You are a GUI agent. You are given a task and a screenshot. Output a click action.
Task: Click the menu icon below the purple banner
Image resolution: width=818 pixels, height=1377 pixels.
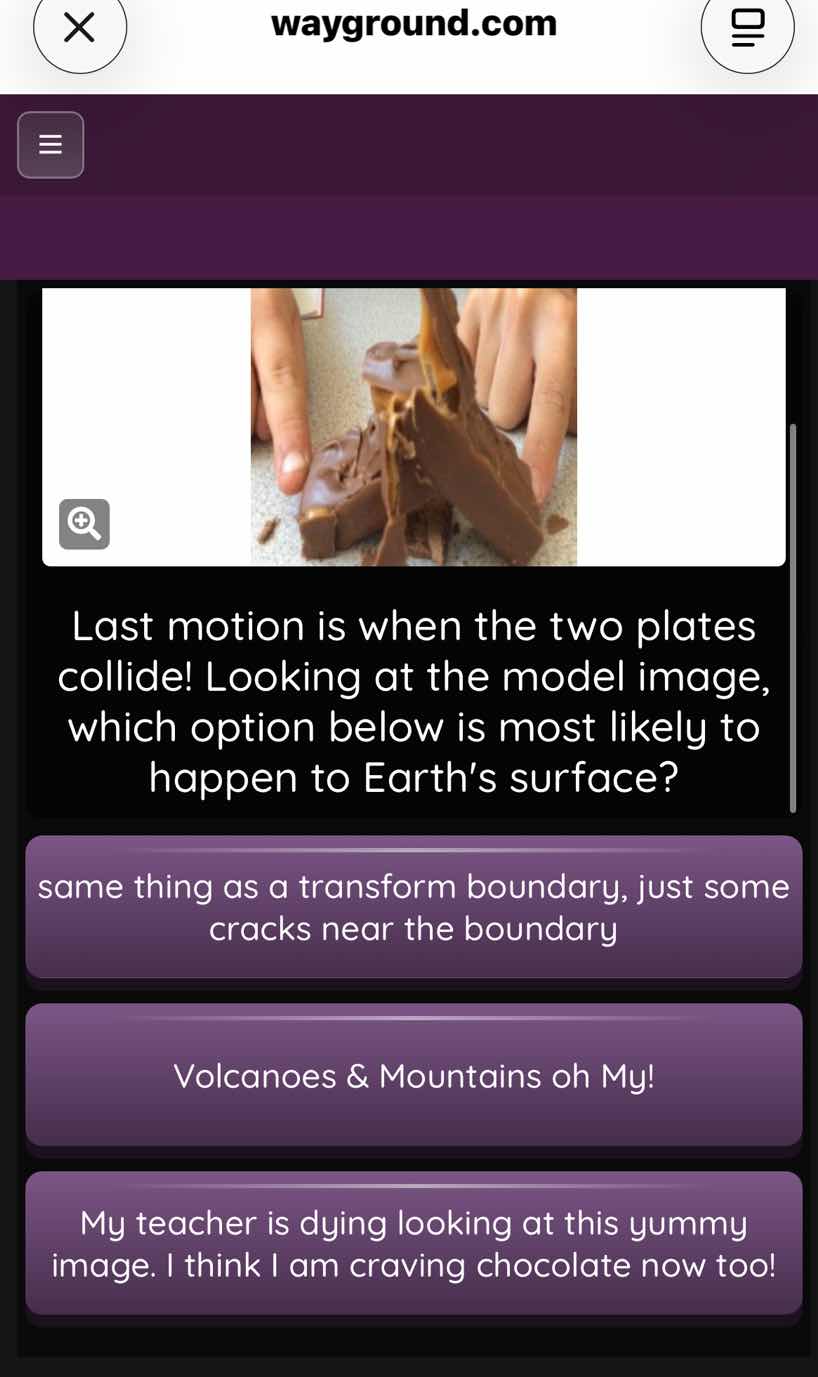click(50, 144)
